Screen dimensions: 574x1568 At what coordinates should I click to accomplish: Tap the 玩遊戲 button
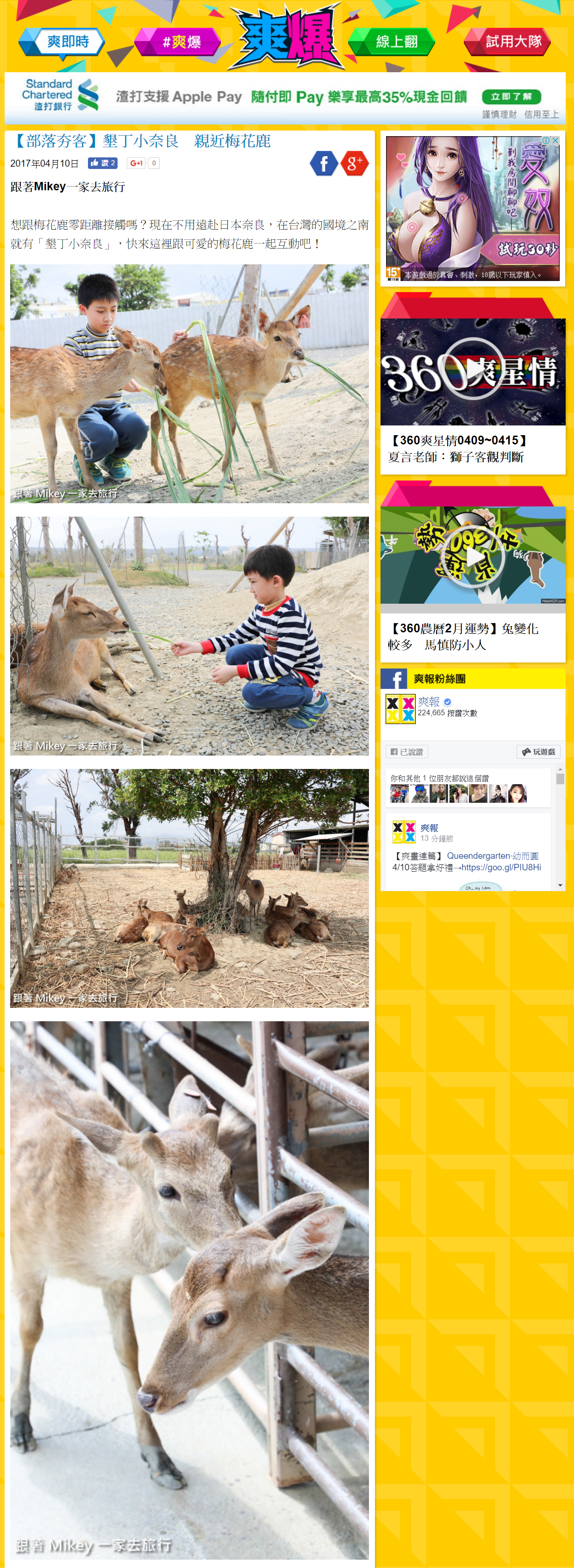click(x=538, y=752)
